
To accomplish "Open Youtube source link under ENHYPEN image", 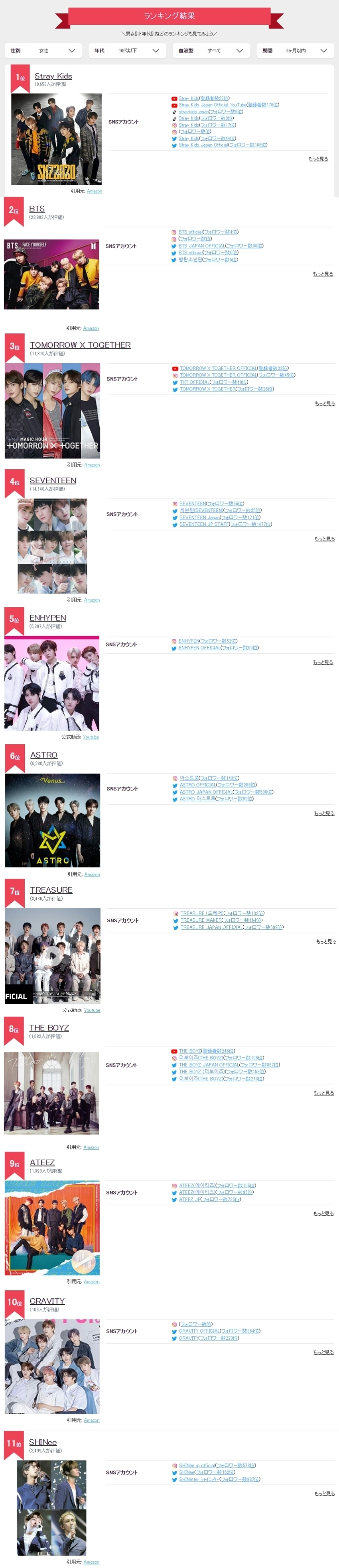I will tap(91, 737).
